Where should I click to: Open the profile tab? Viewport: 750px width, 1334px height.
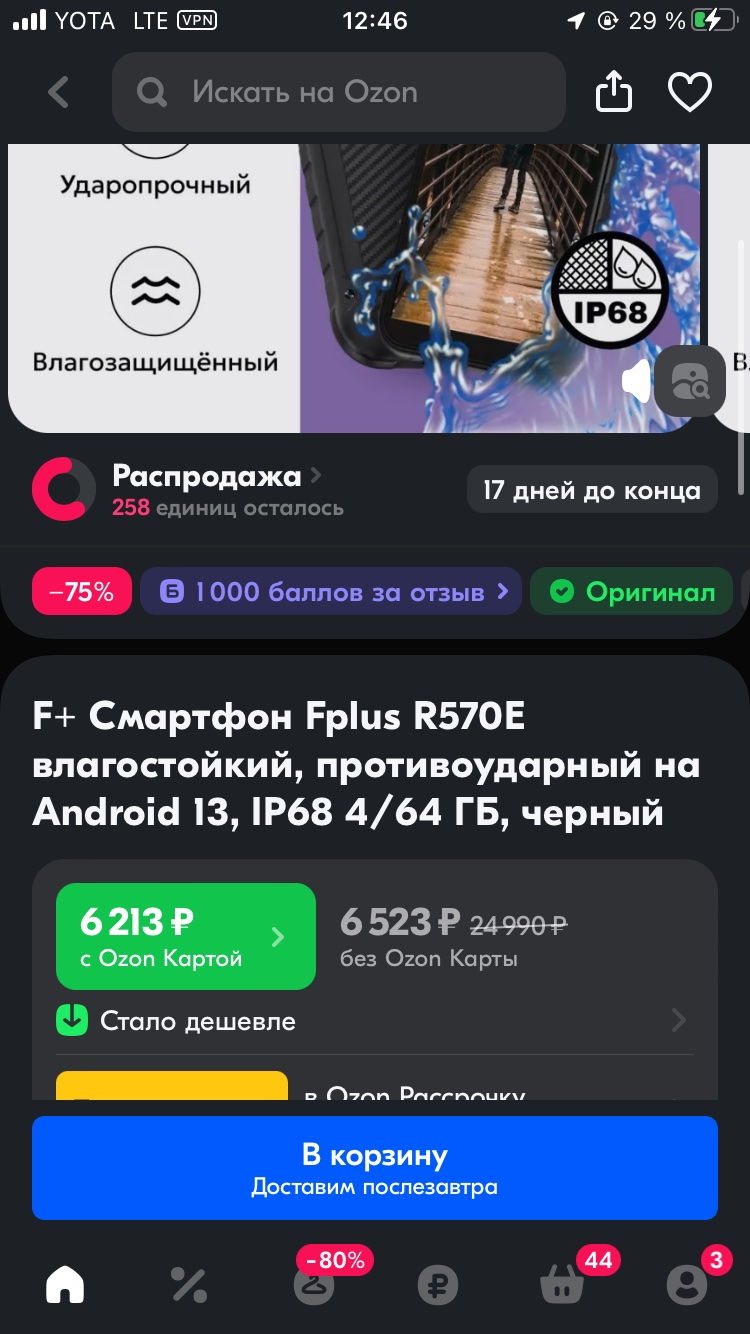(x=686, y=1284)
